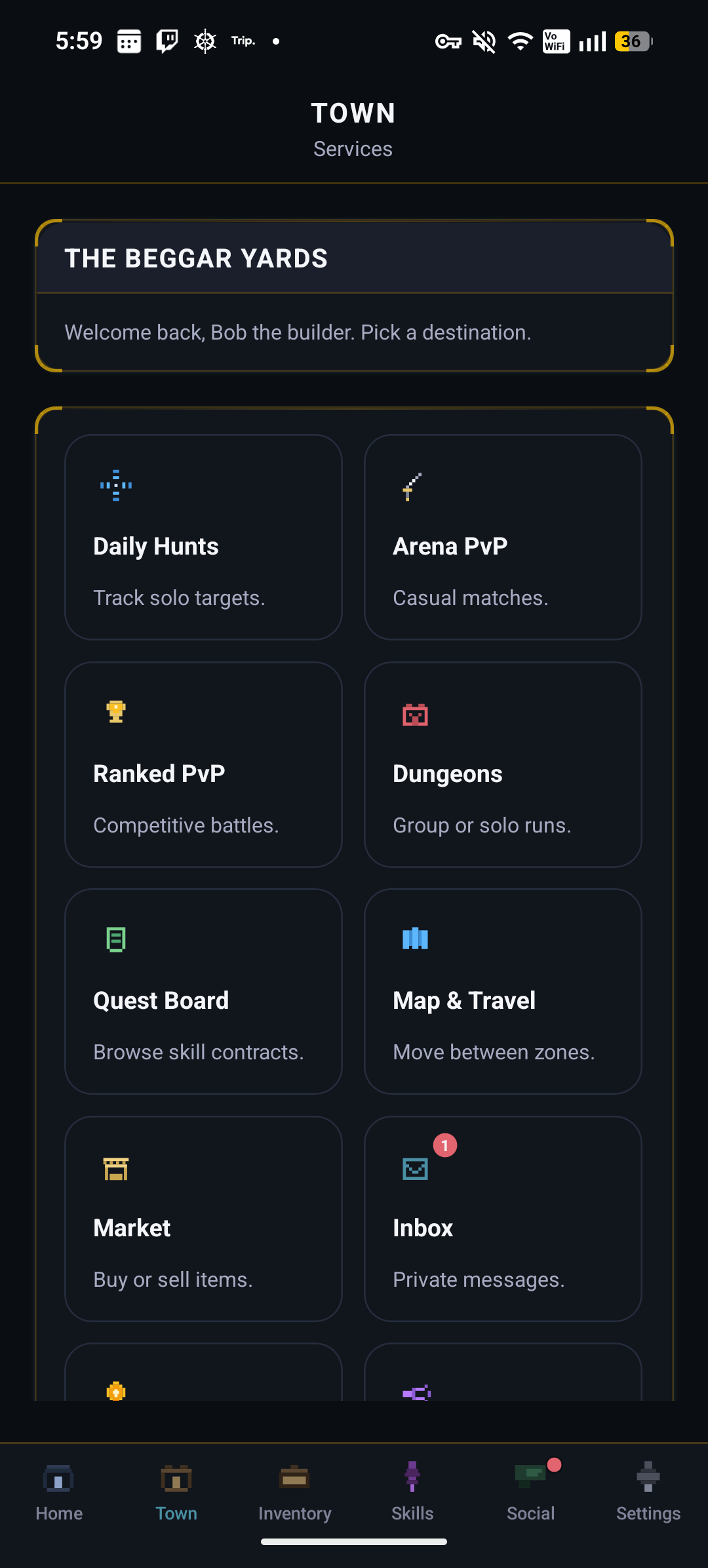Open Map & Travel
708x1568 pixels.
pyautogui.click(x=503, y=991)
